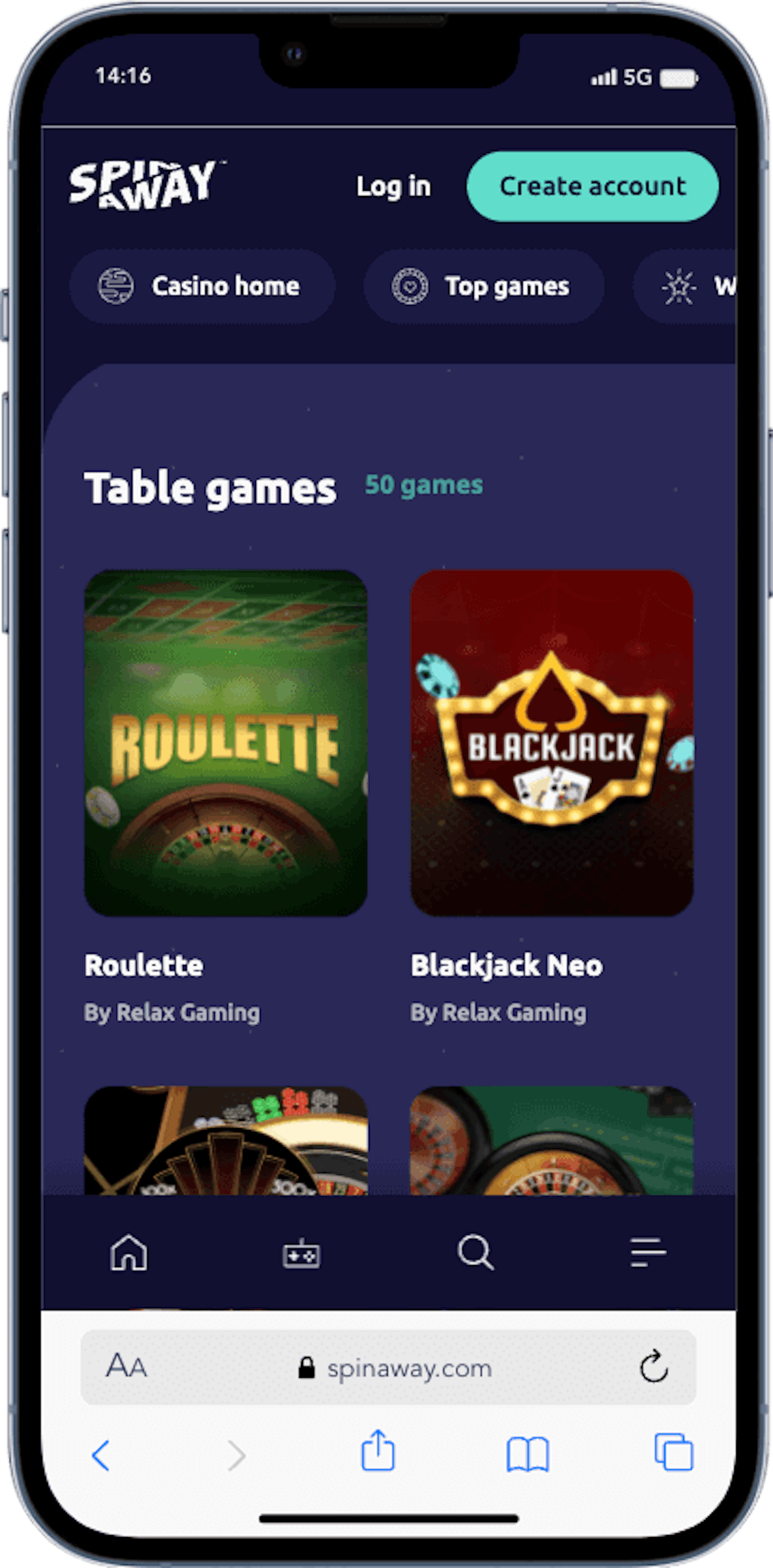Open Safari text size AA menu
773x1568 pixels.
pos(127,1367)
